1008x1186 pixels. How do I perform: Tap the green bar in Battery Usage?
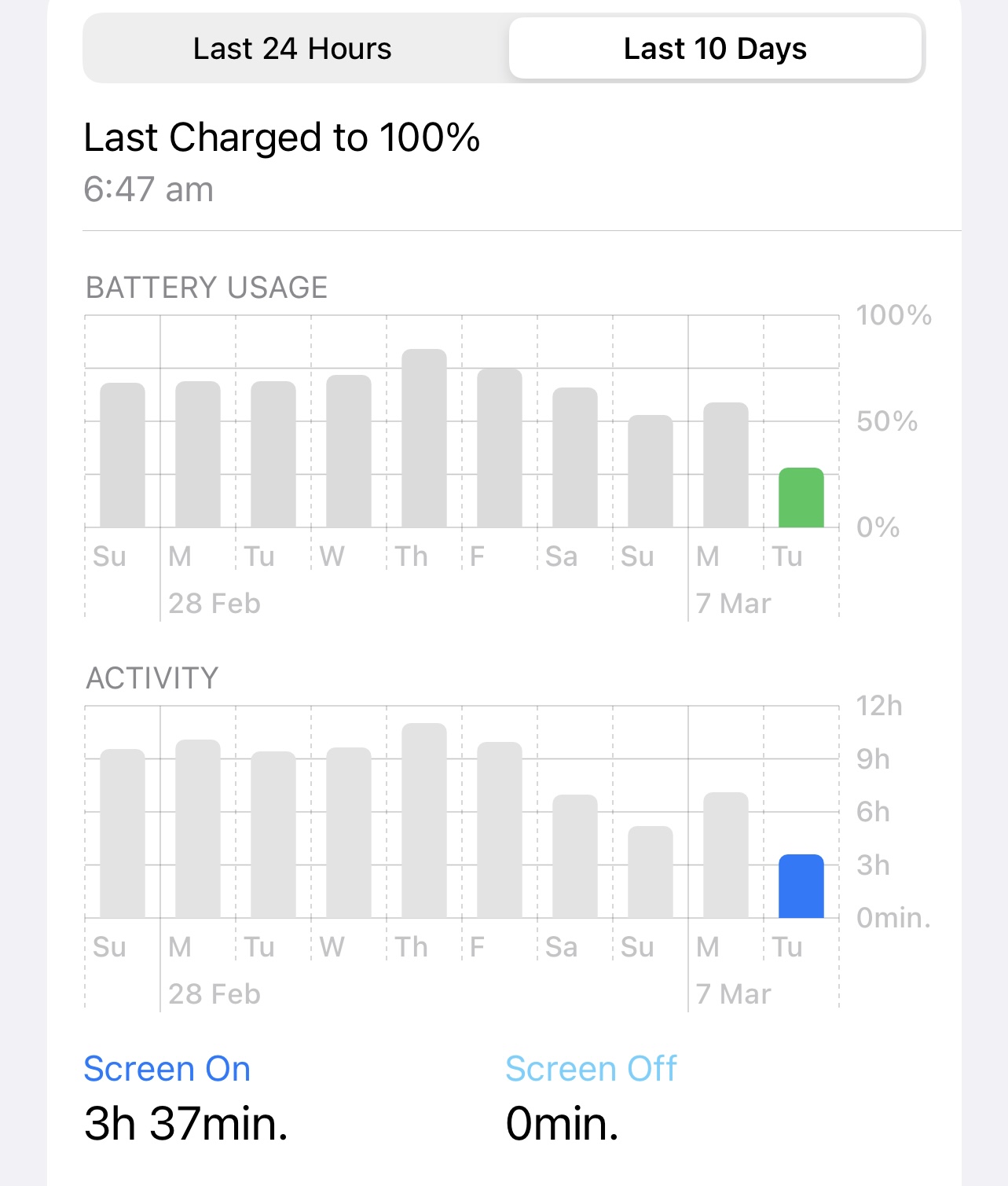[x=801, y=498]
